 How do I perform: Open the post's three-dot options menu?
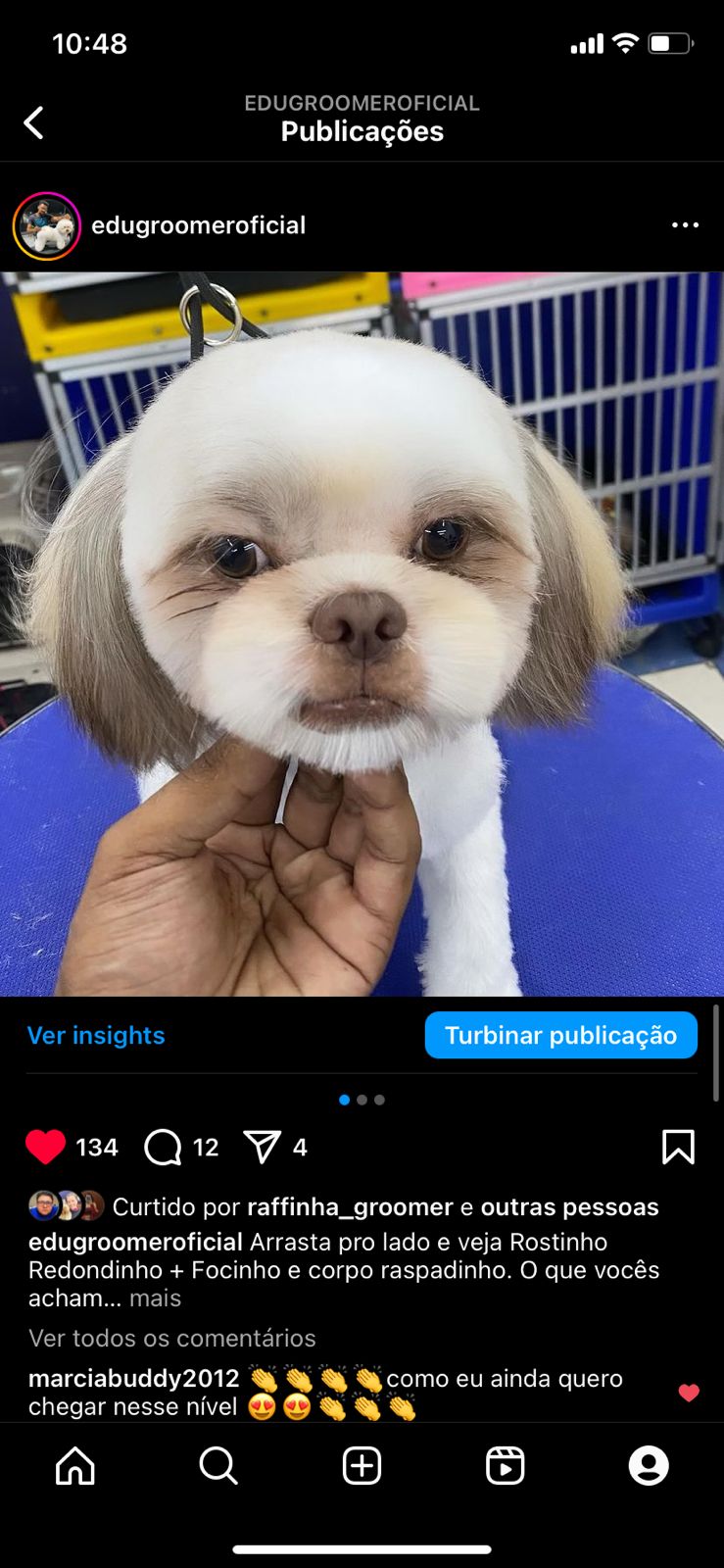685,225
